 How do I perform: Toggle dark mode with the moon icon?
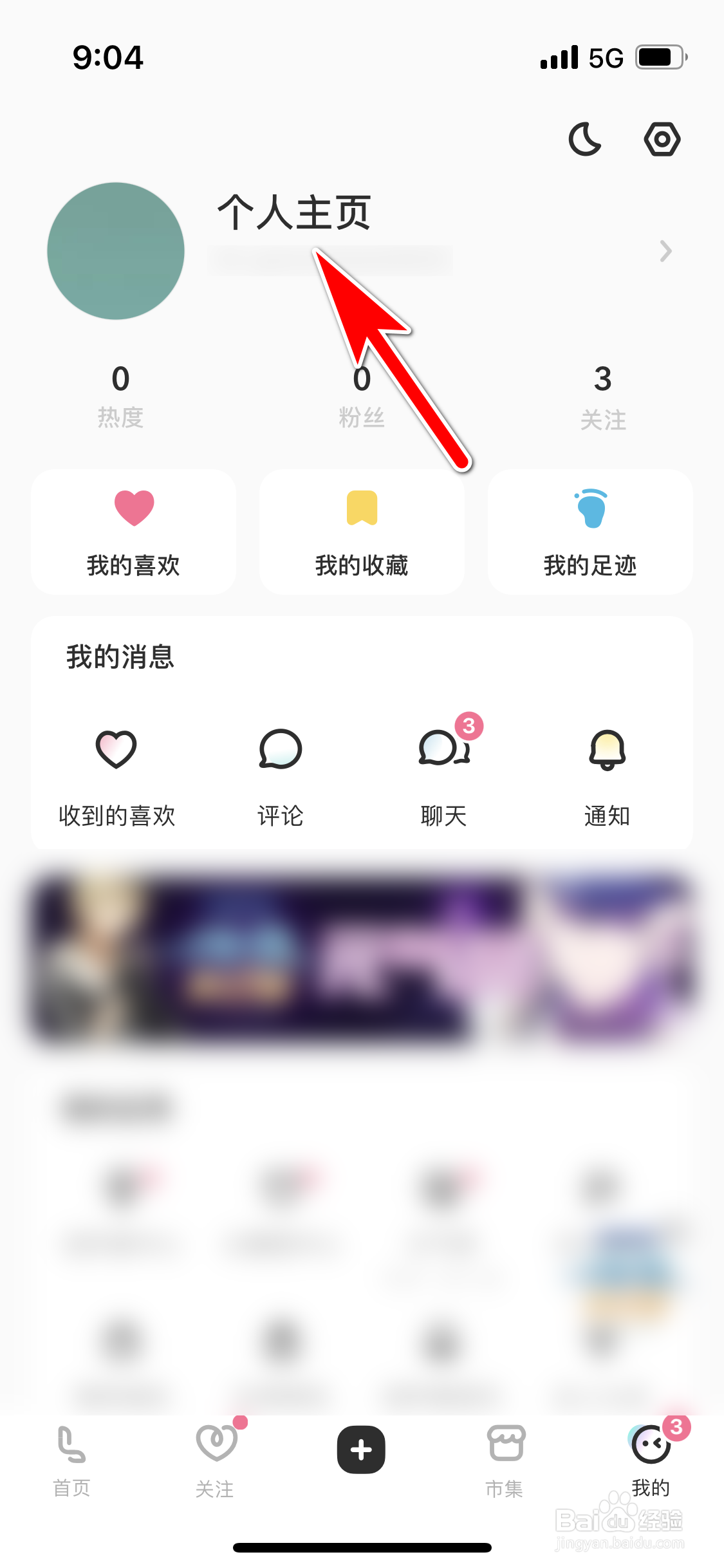point(585,139)
